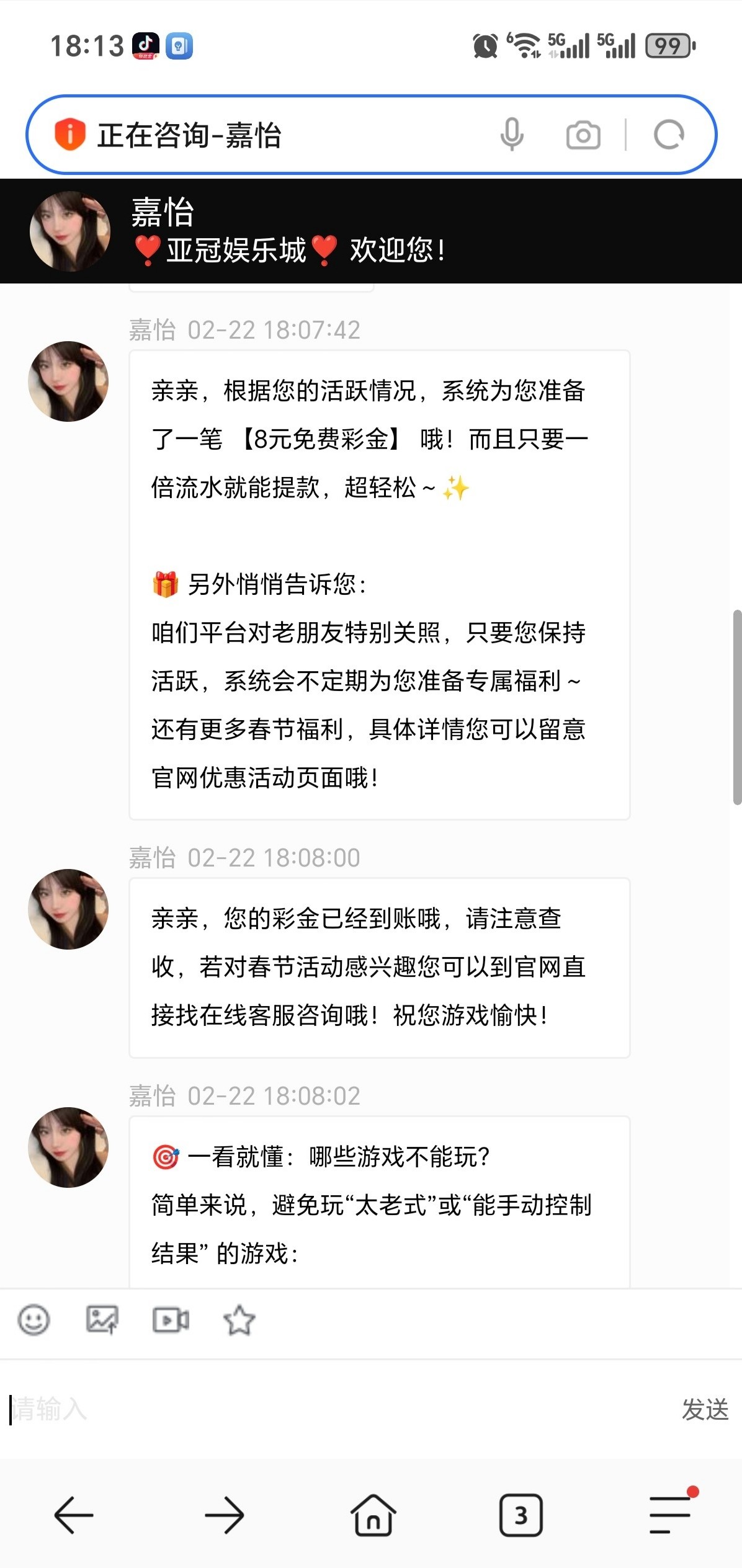The image size is (742, 1568).
Task: Attach an image to the chat
Action: (x=102, y=1319)
